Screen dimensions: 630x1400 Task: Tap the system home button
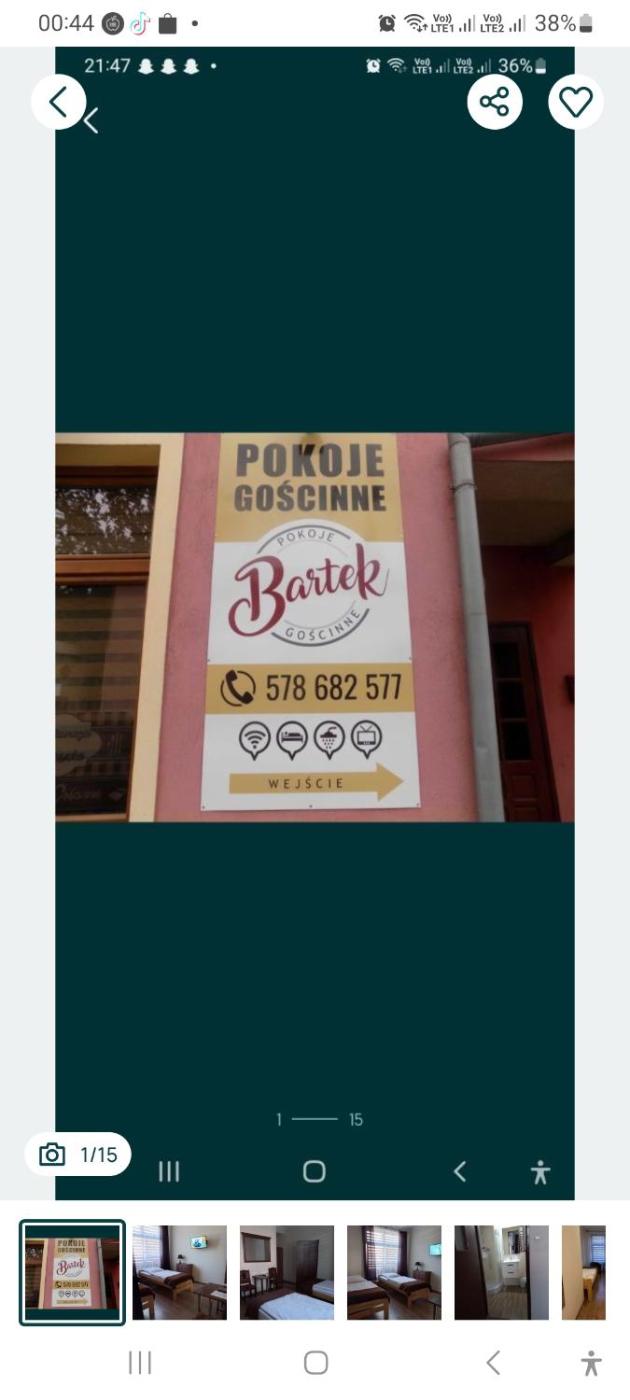point(316,1362)
